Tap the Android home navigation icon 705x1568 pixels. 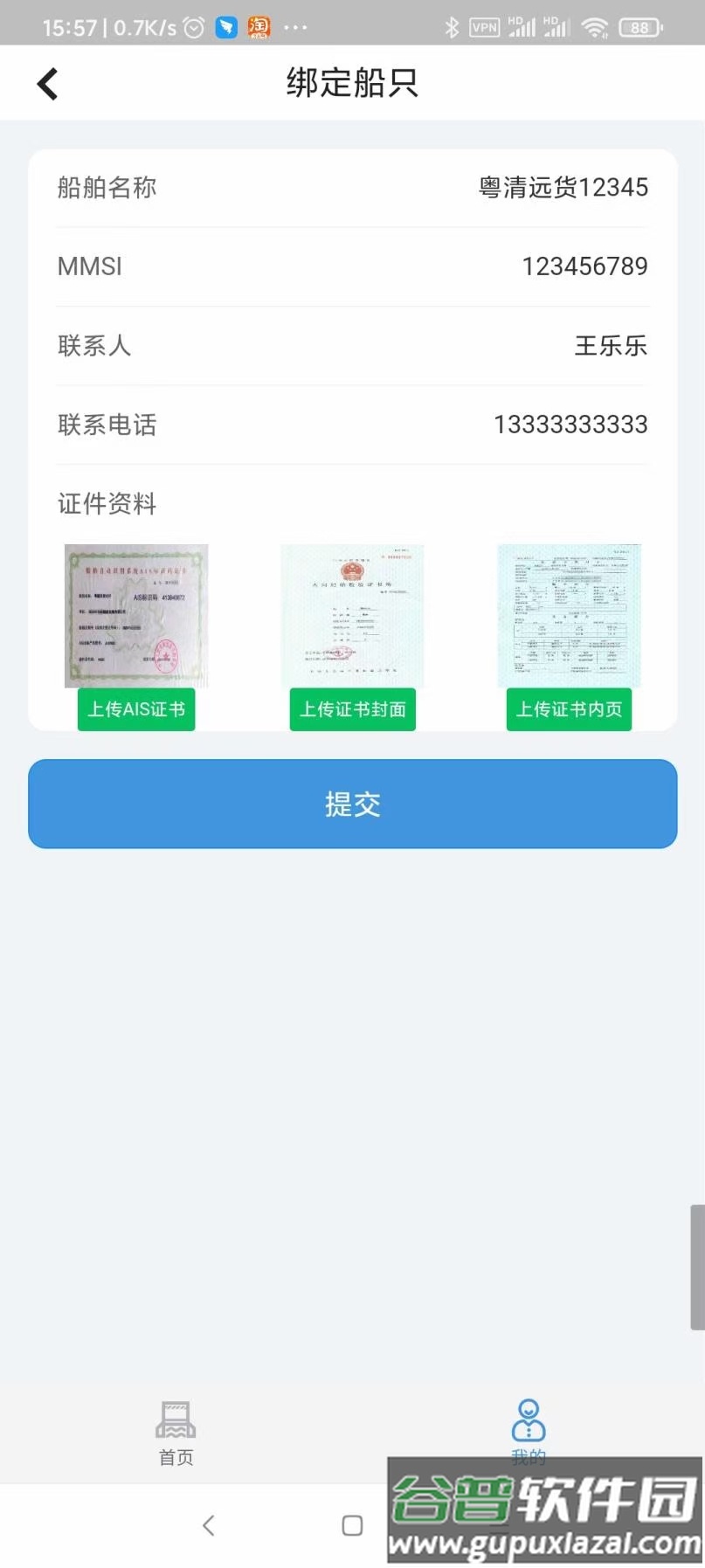352,1524
